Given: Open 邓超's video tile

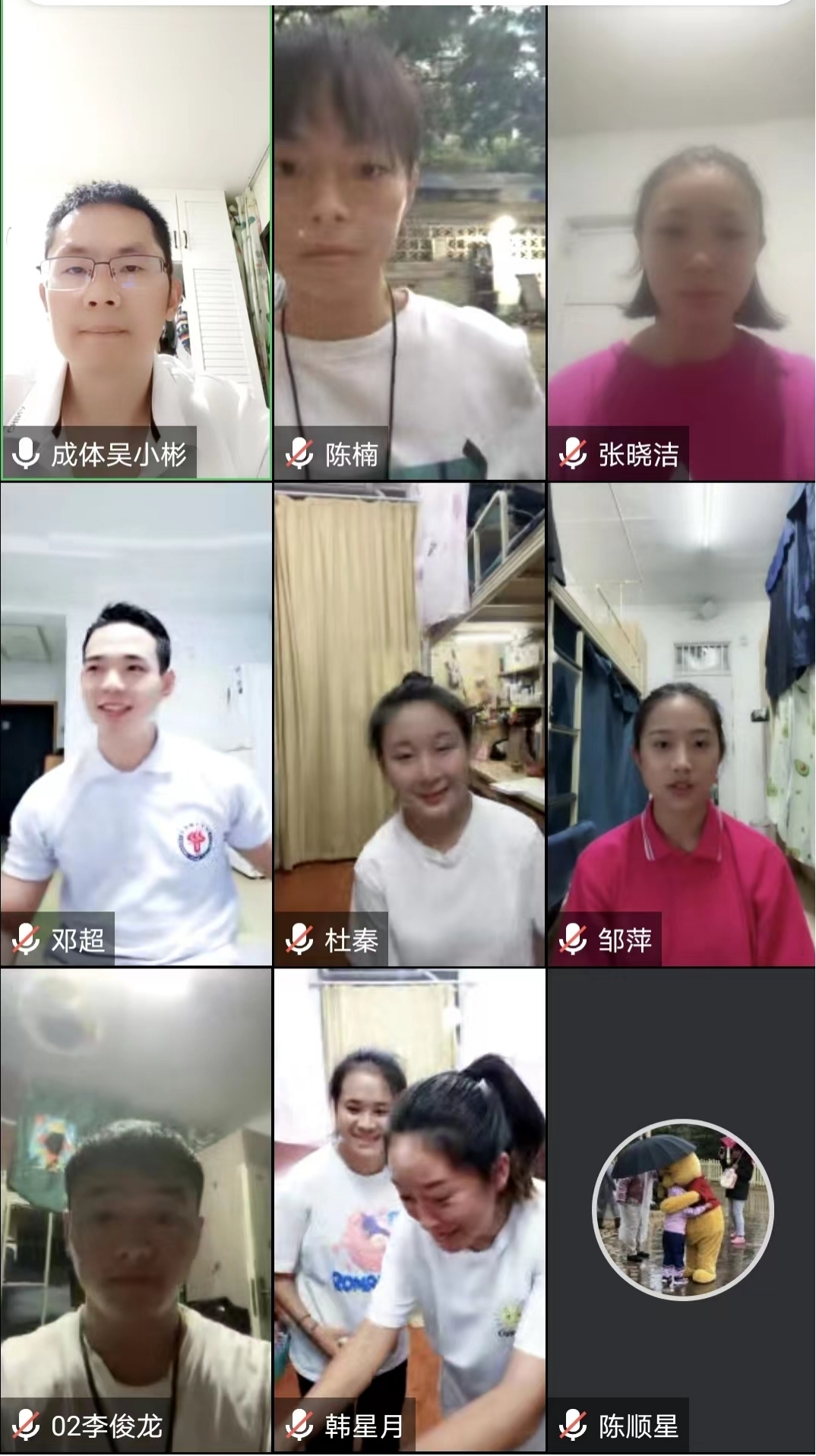Looking at the screenshot, I should pyautogui.click(x=136, y=724).
